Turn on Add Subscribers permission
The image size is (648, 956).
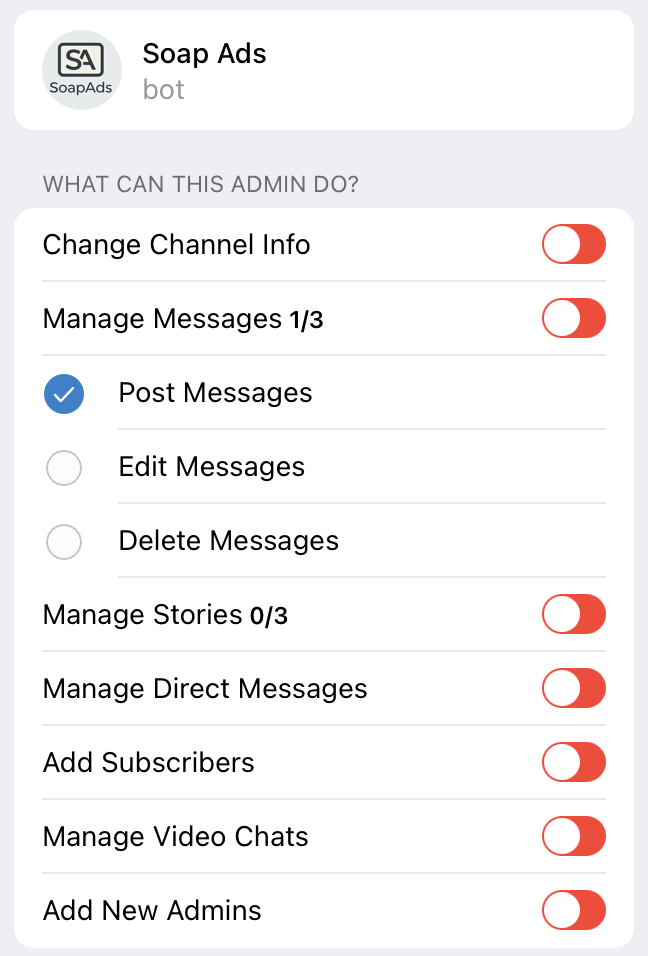(574, 763)
